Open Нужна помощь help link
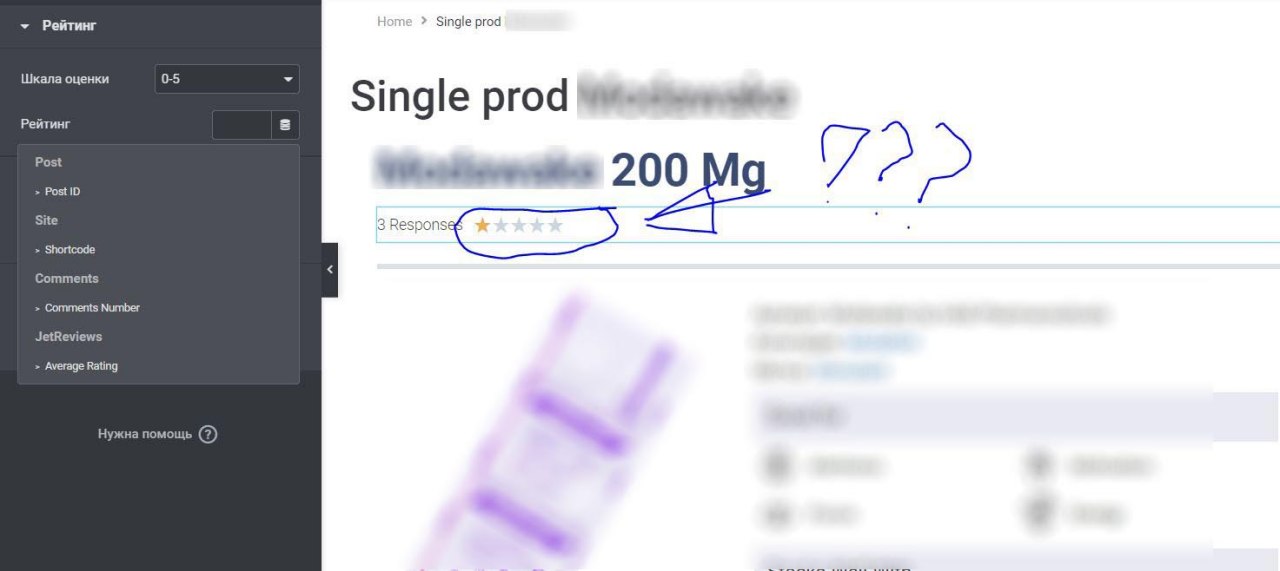The width and height of the screenshot is (1280, 571). click(x=157, y=434)
